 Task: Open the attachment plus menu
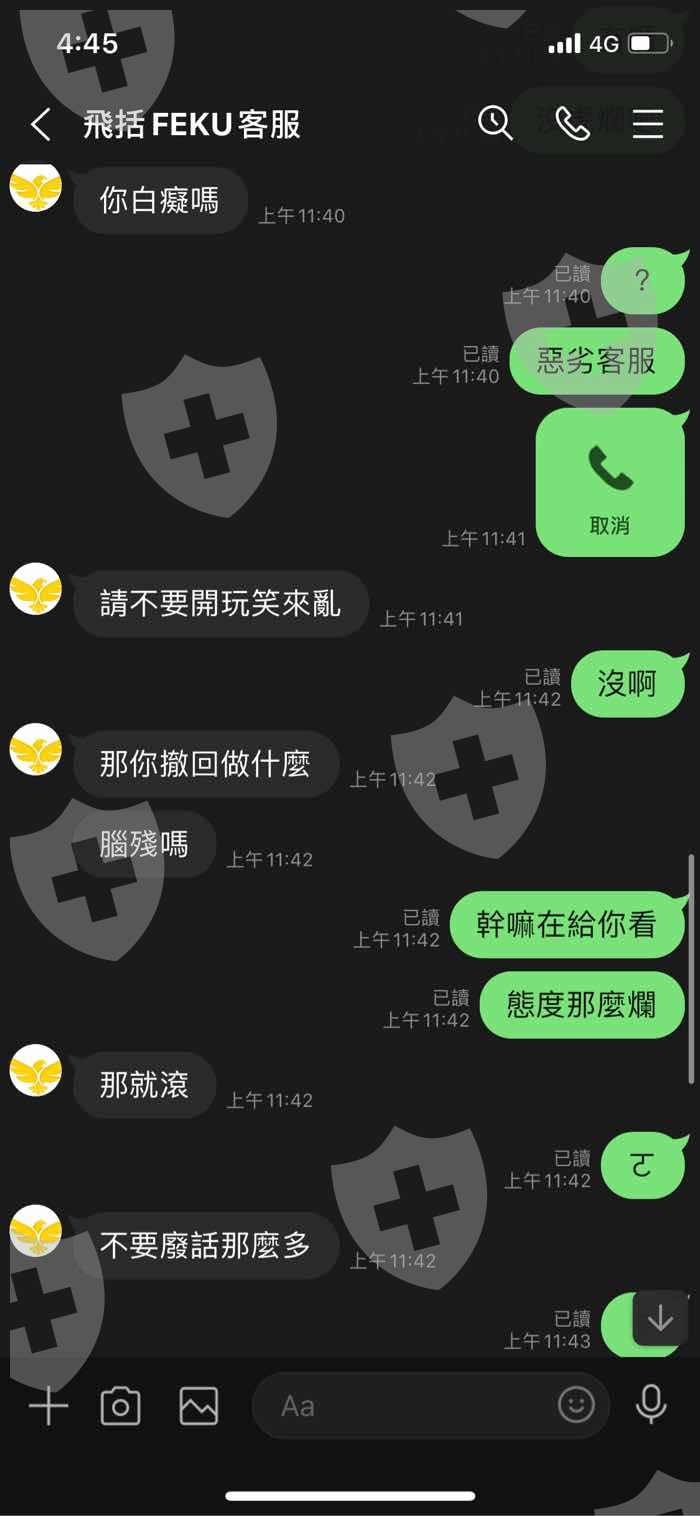click(x=48, y=1406)
